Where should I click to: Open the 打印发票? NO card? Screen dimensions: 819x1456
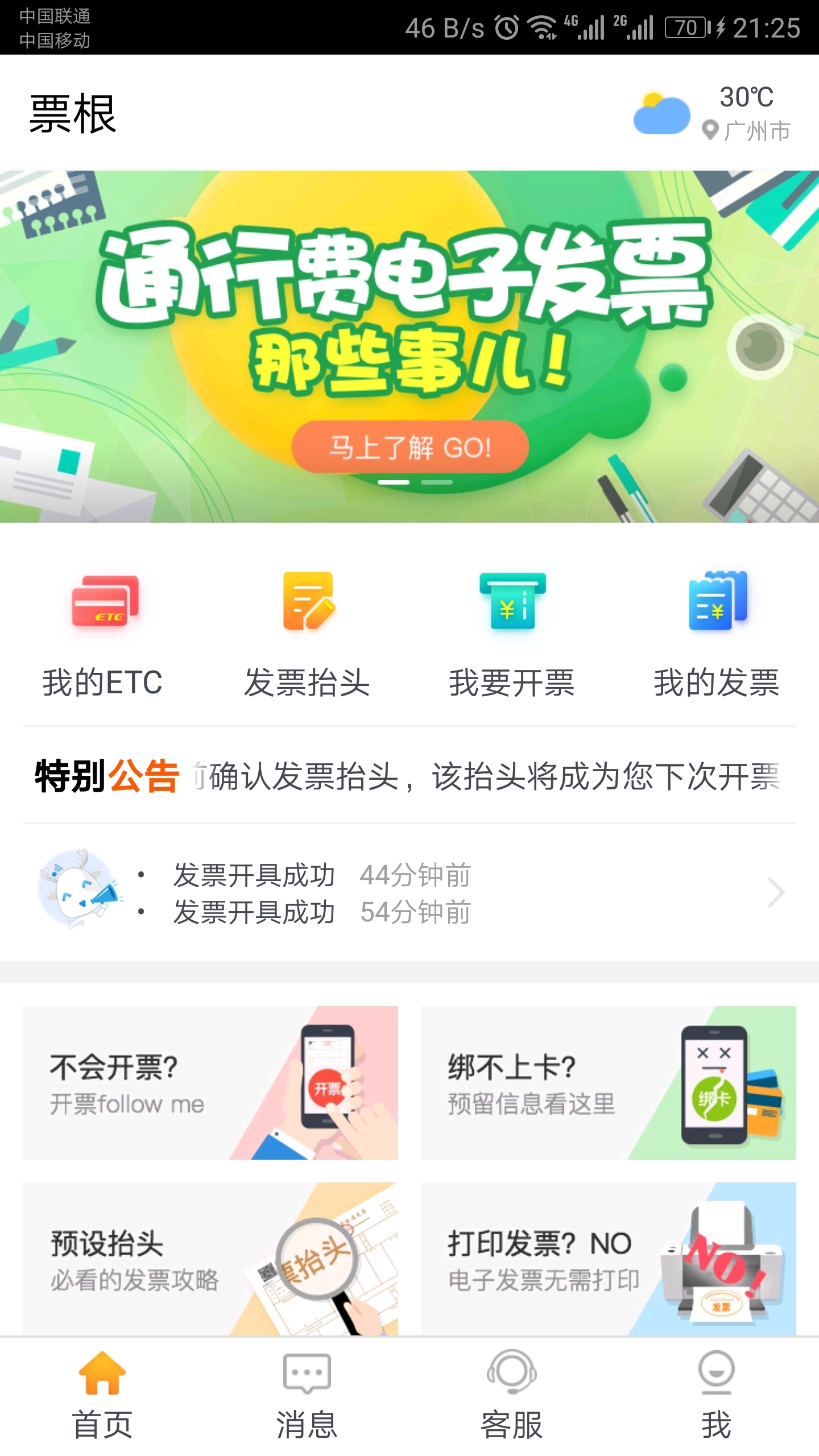tap(609, 1258)
